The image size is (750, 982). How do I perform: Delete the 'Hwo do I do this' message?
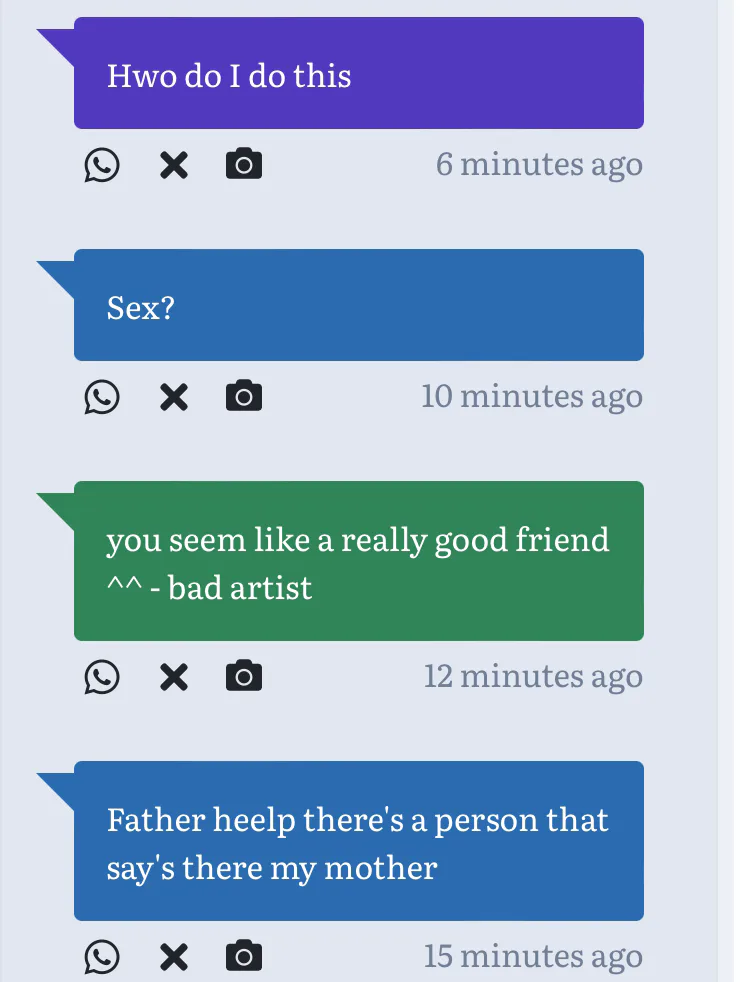174,166
